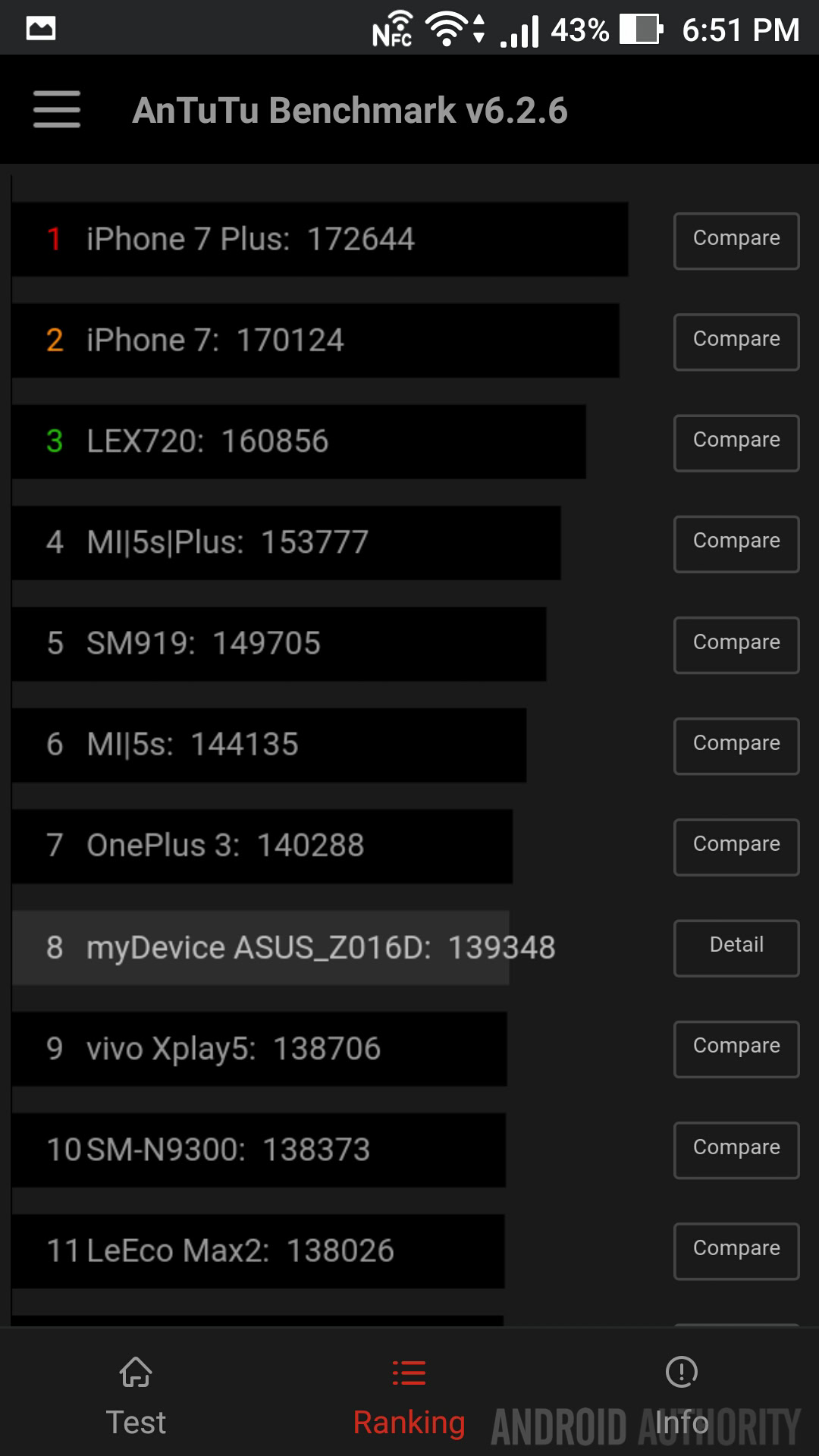
Task: Compare with OnePlus 3
Action: [736, 846]
